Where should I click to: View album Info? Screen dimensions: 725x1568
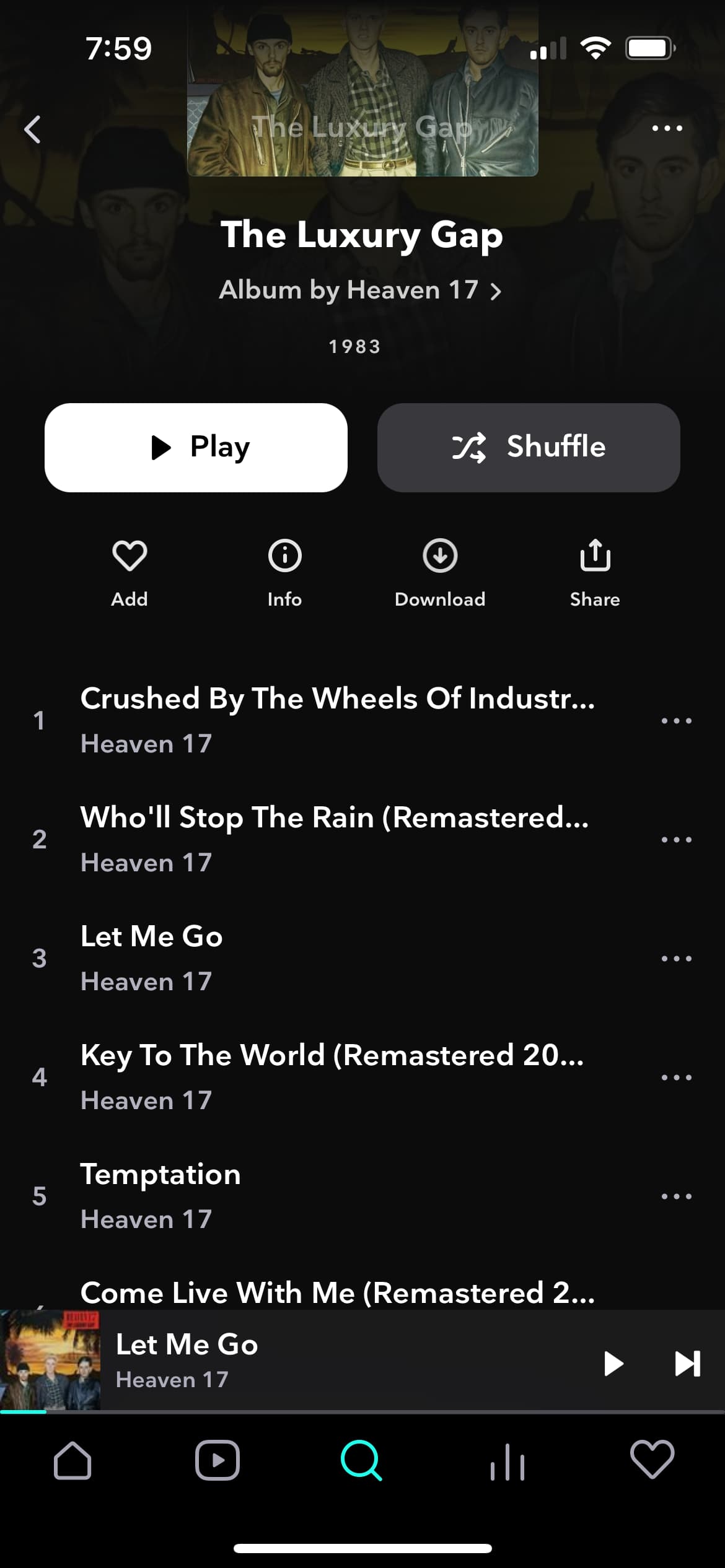[284, 571]
